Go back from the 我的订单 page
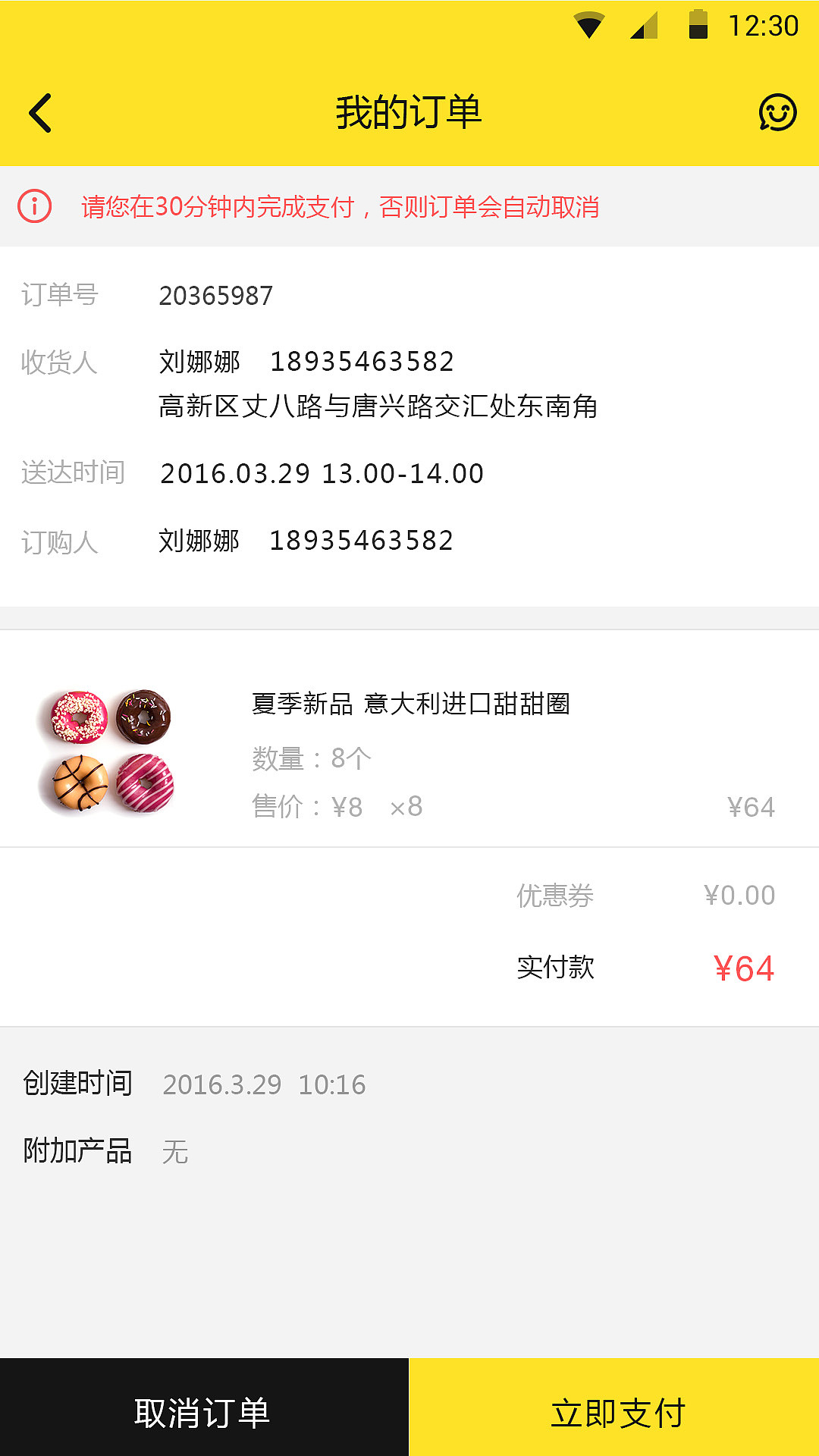 pos(40,113)
